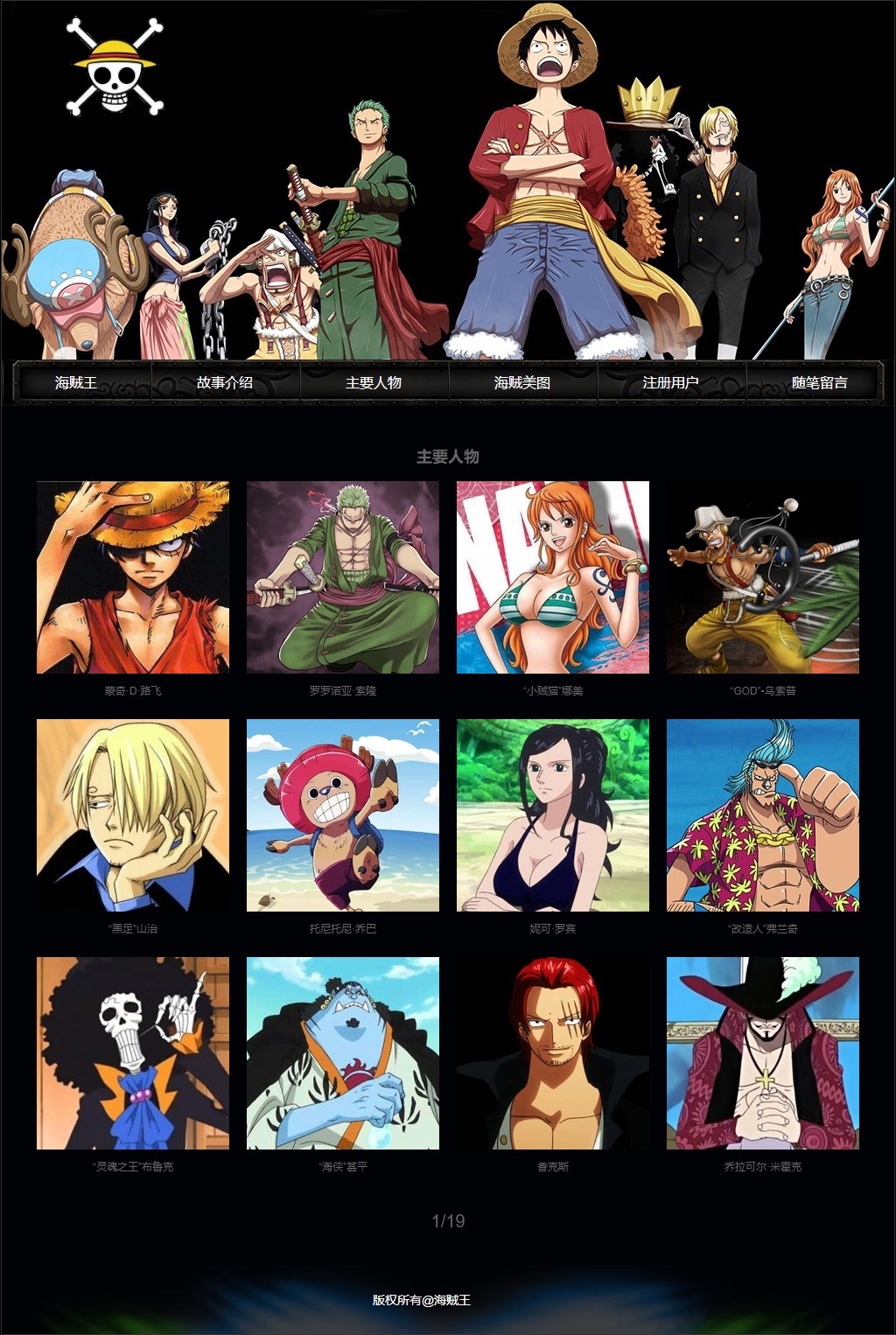Open the "灵魂之王"布鲁克 character tile

pyautogui.click(x=133, y=1053)
